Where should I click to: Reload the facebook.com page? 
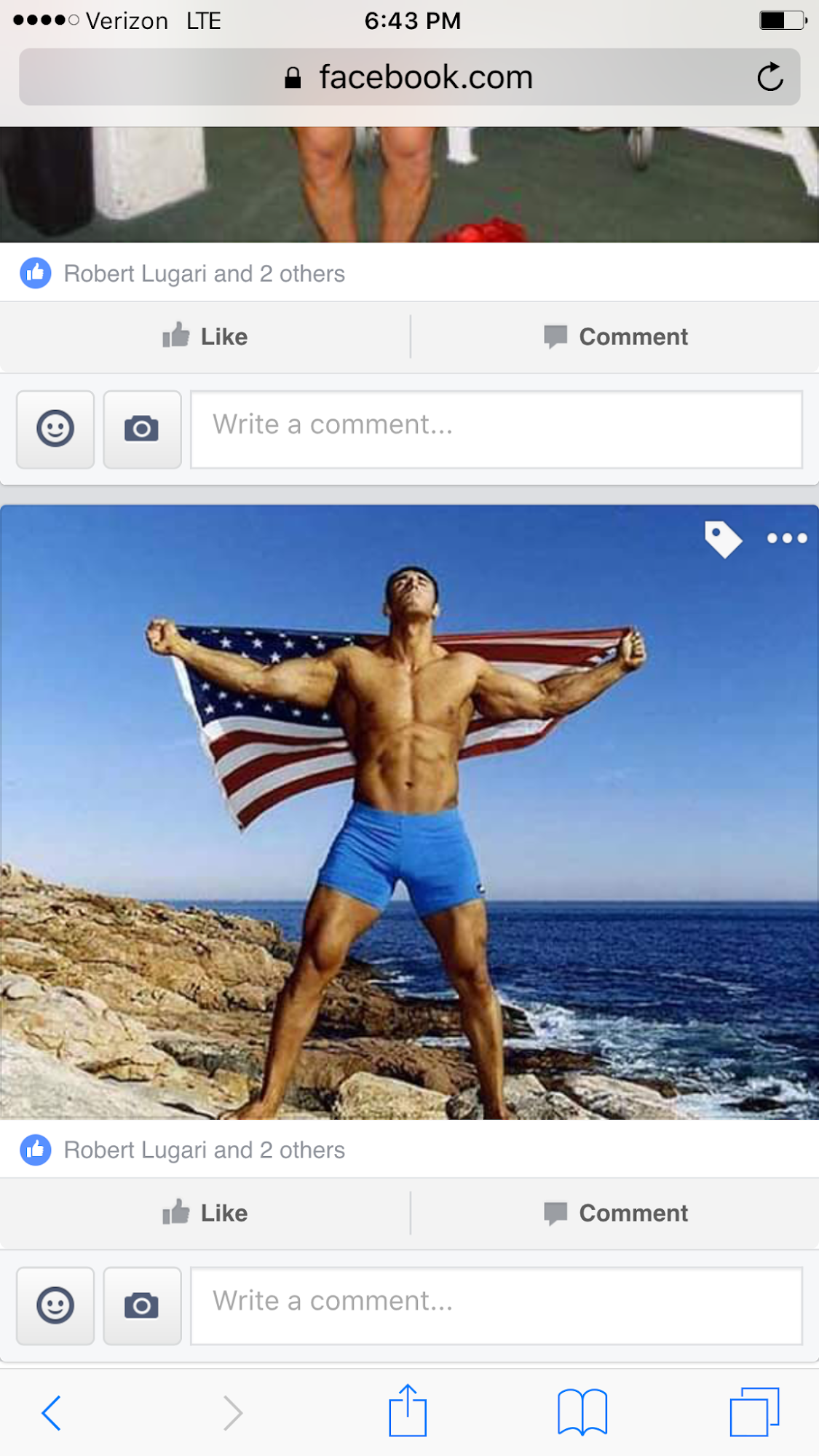pyautogui.click(x=769, y=76)
